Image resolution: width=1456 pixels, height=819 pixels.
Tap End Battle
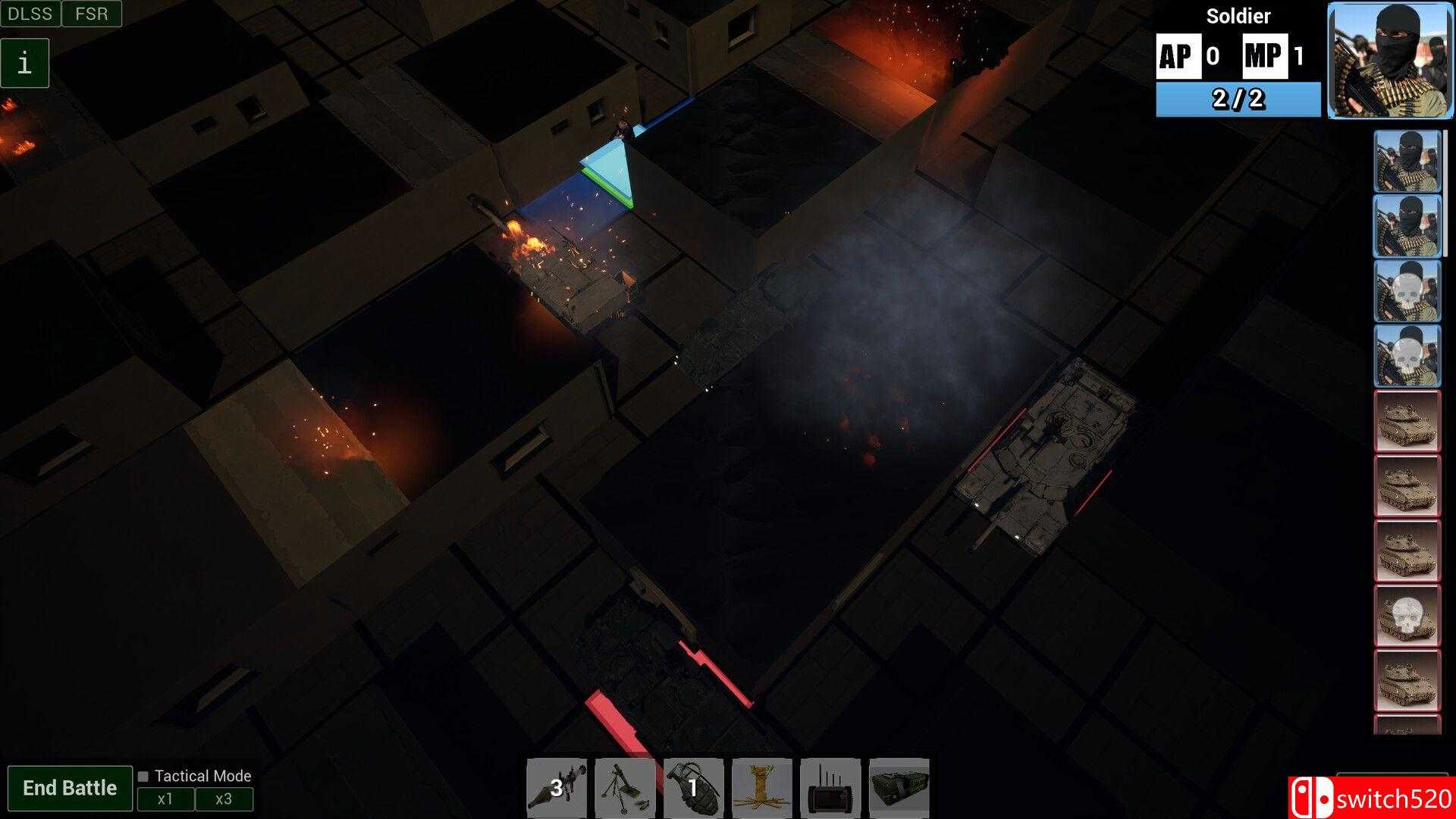coord(70,788)
